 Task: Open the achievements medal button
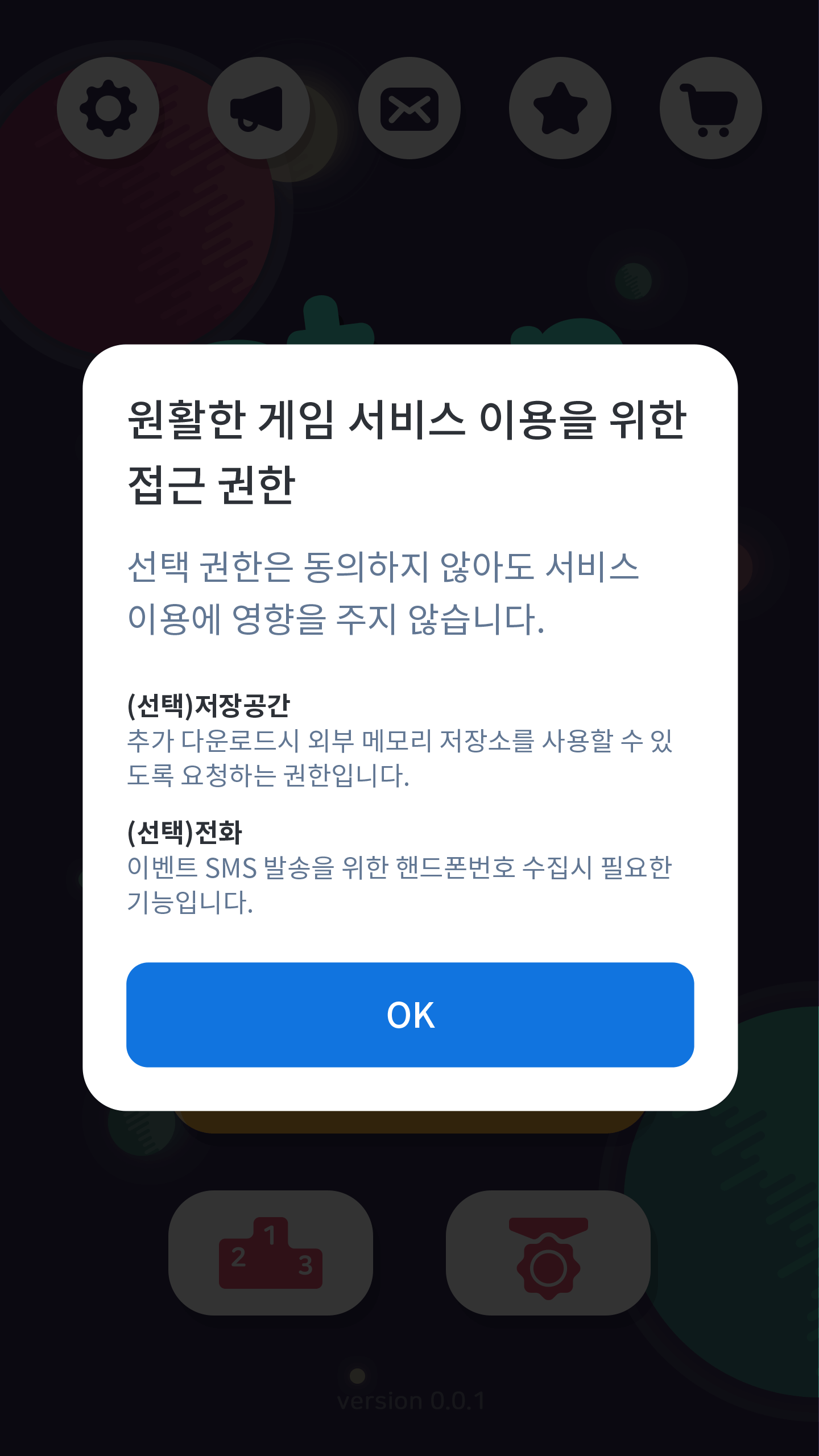[548, 1252]
